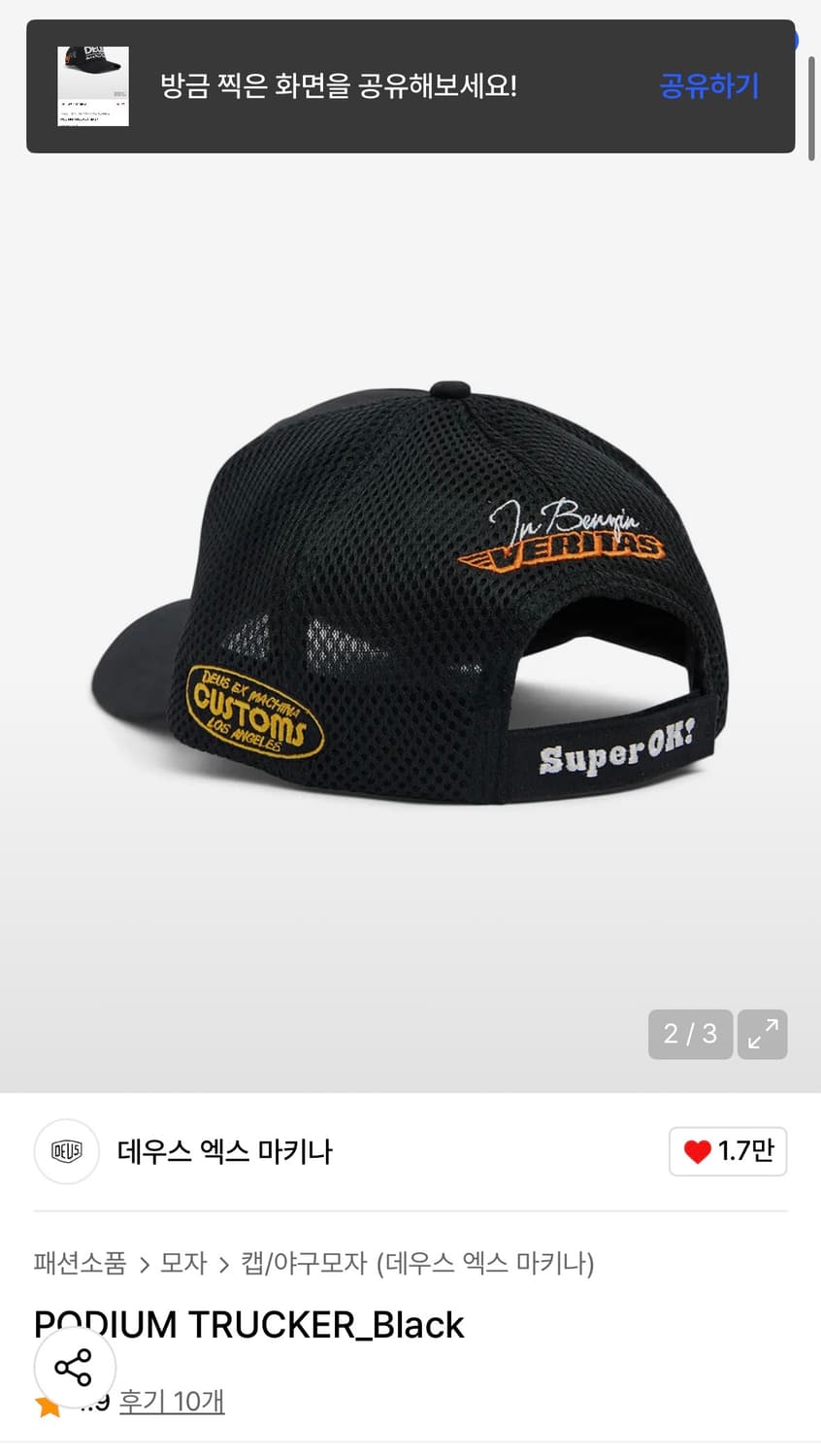The image size is (821, 1456).
Task: Open the 후기 10개 reviews link
Action: point(172,1402)
